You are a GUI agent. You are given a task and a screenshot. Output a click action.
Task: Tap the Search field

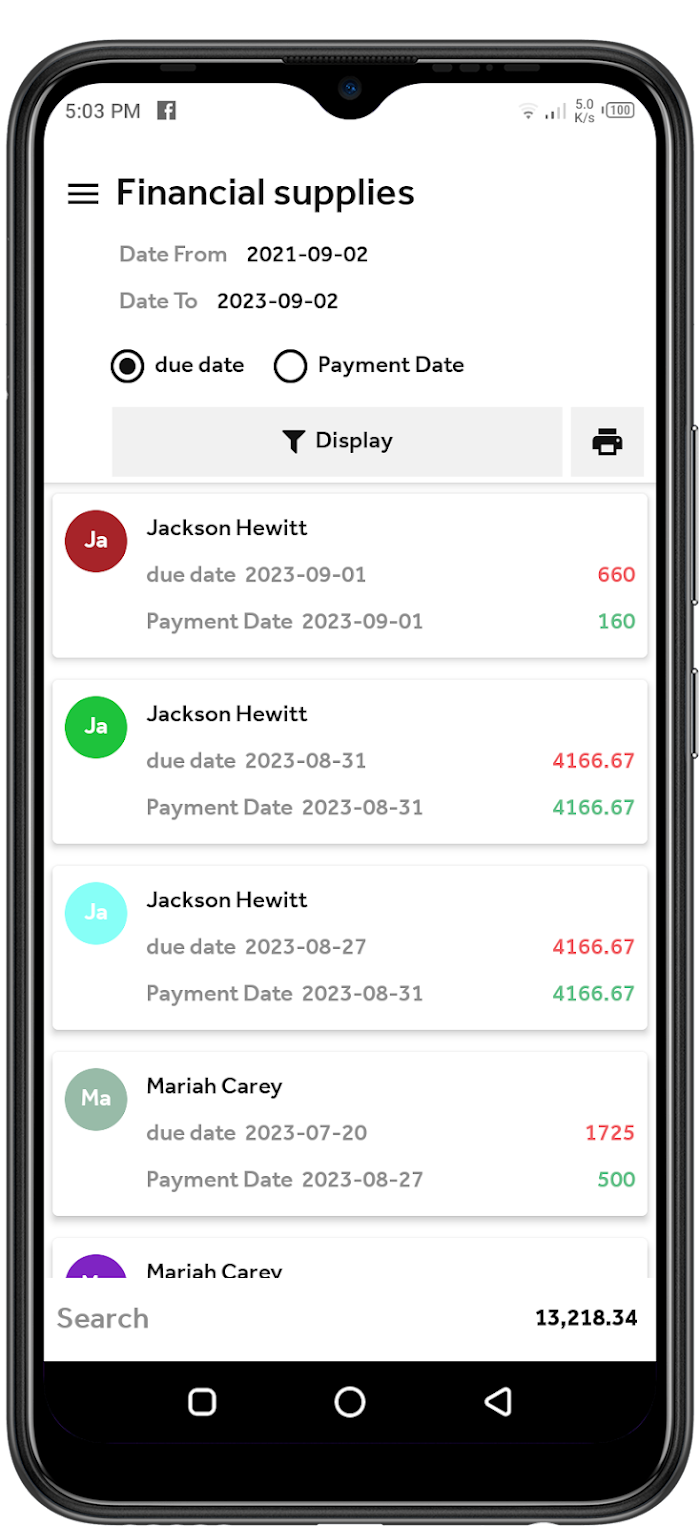tap(250, 1318)
